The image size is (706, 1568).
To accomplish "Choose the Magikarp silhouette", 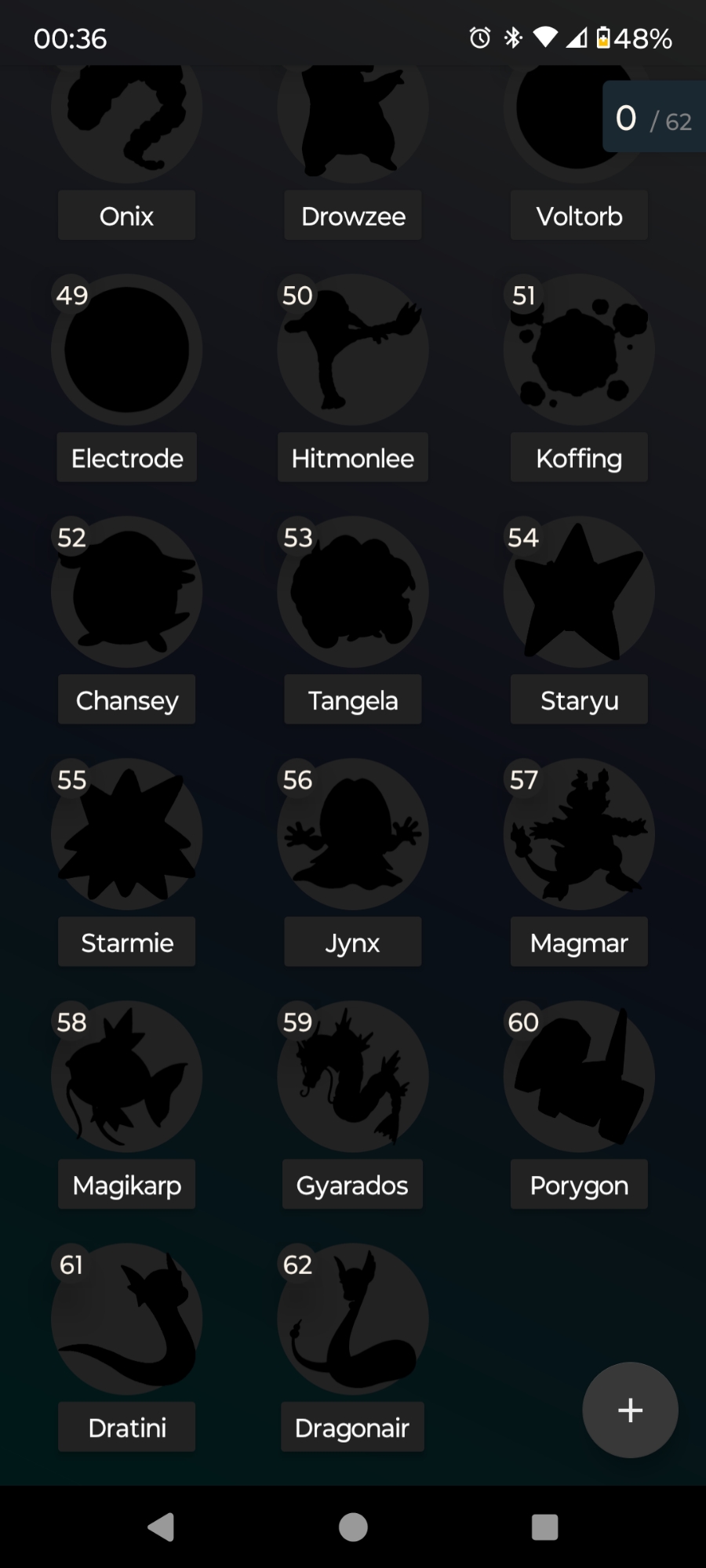I will pyautogui.click(x=126, y=1076).
